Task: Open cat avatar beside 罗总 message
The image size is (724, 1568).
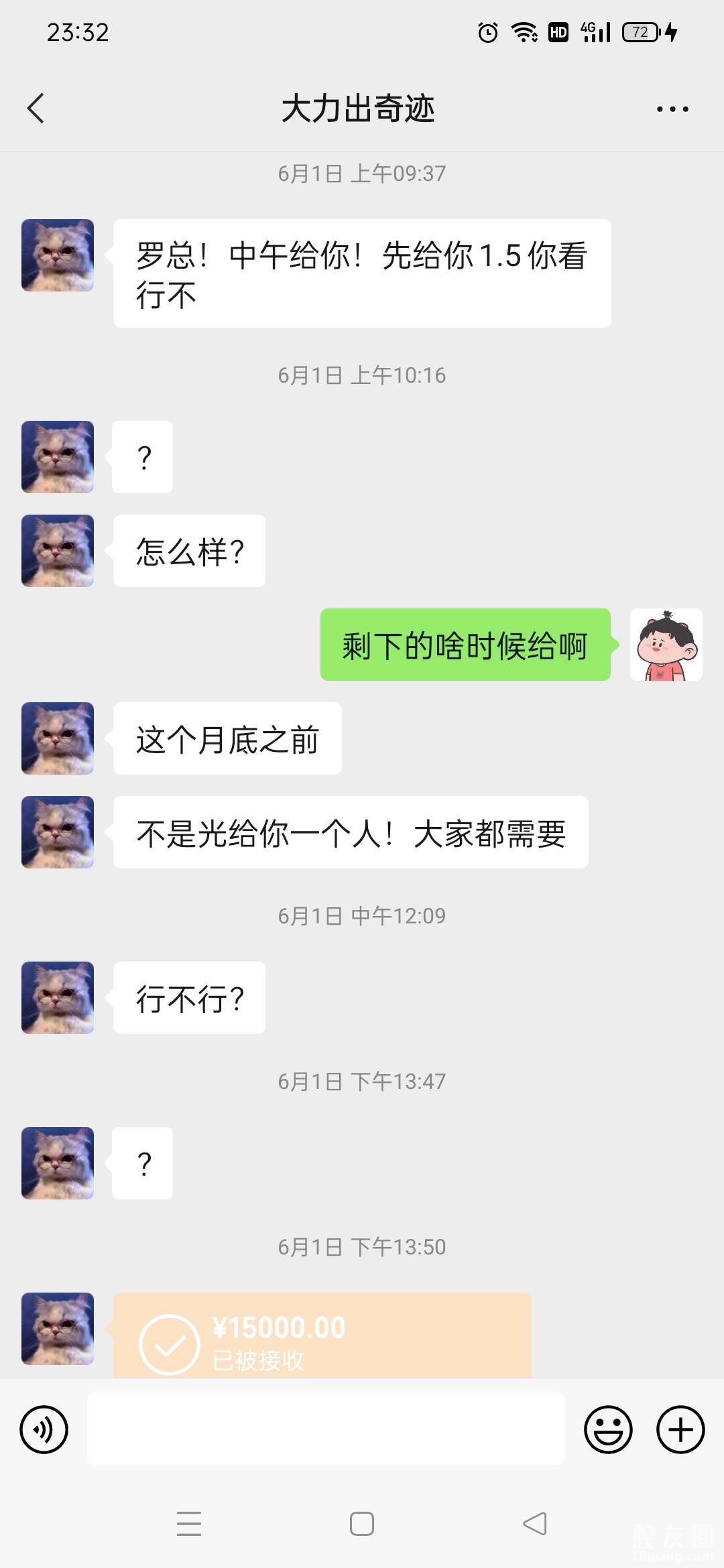Action: pos(58,255)
